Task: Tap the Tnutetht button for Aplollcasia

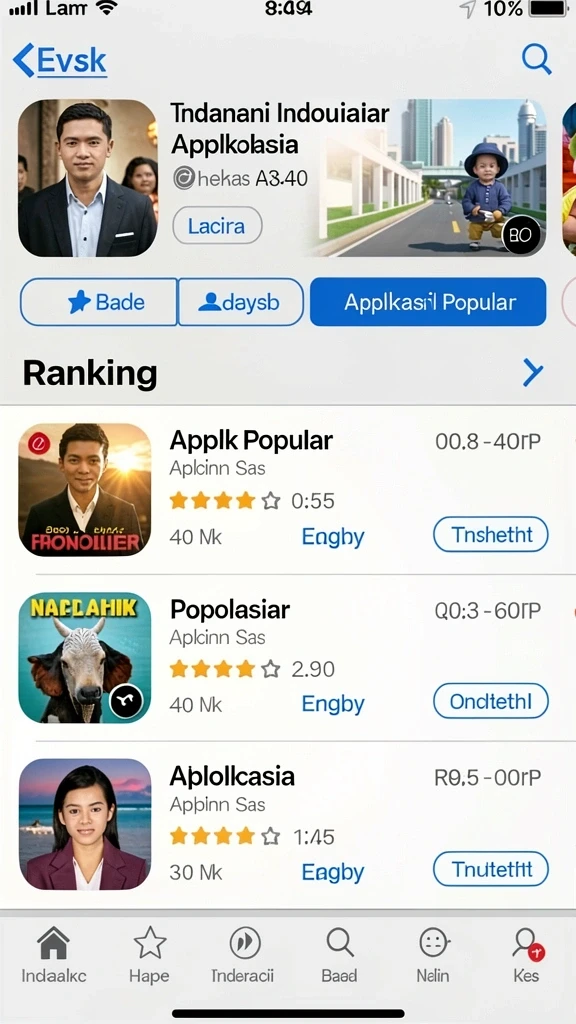Action: click(x=490, y=869)
